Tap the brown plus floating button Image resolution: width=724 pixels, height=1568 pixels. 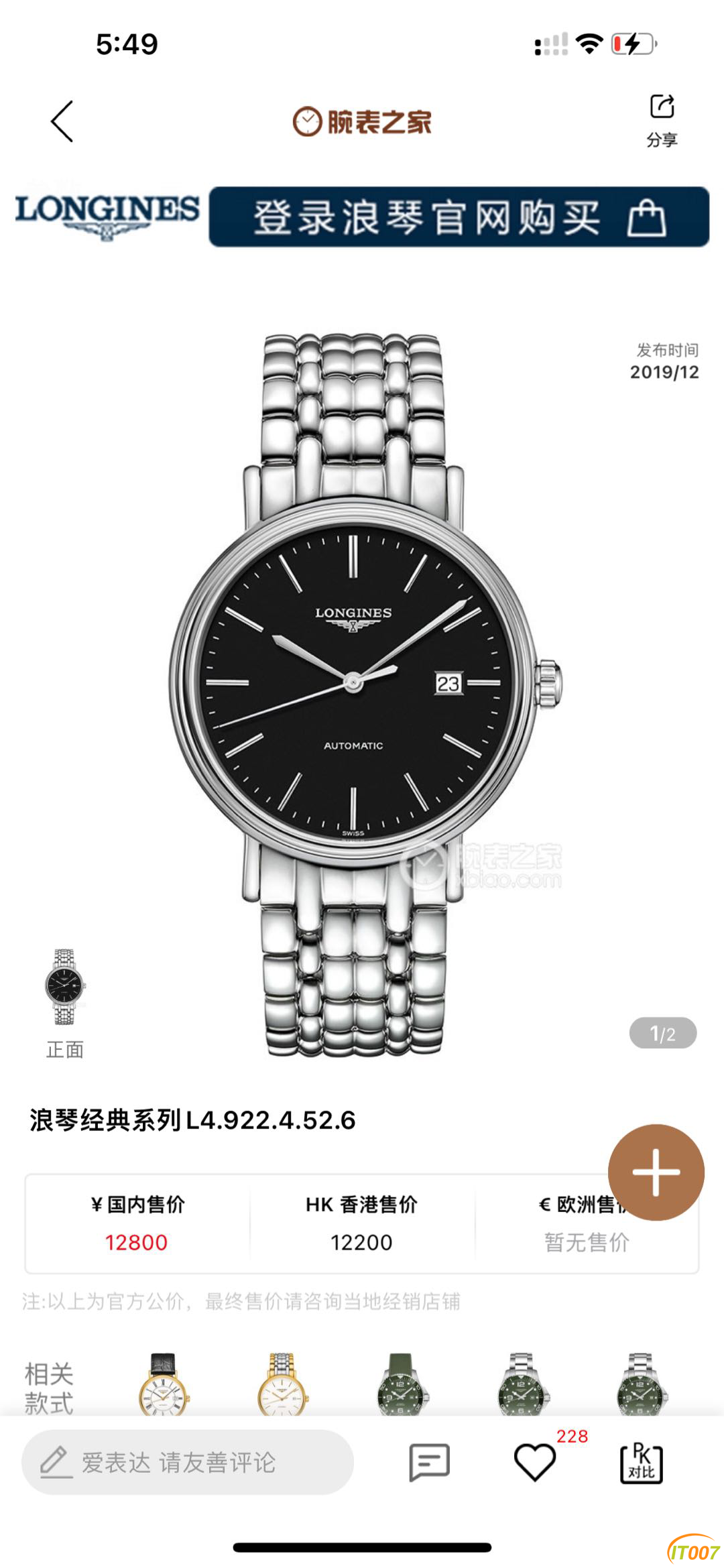coord(656,1172)
